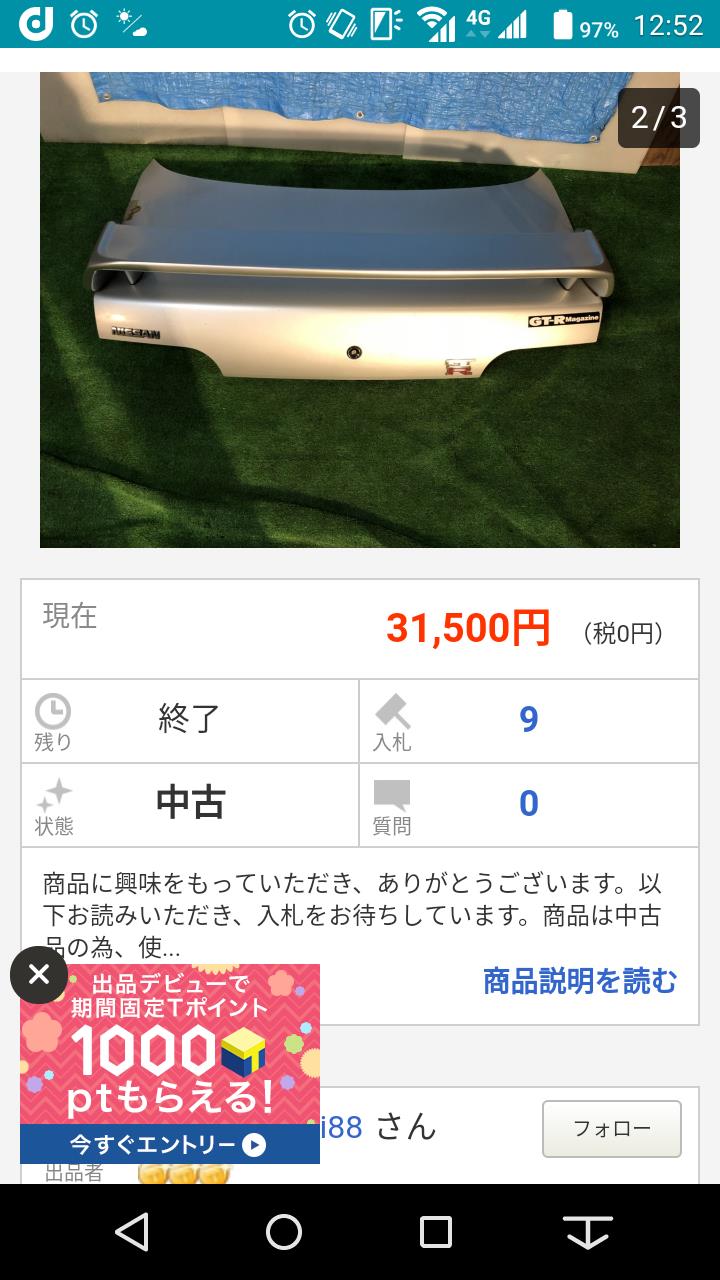Open the trunk lid product photo

(x=360, y=310)
